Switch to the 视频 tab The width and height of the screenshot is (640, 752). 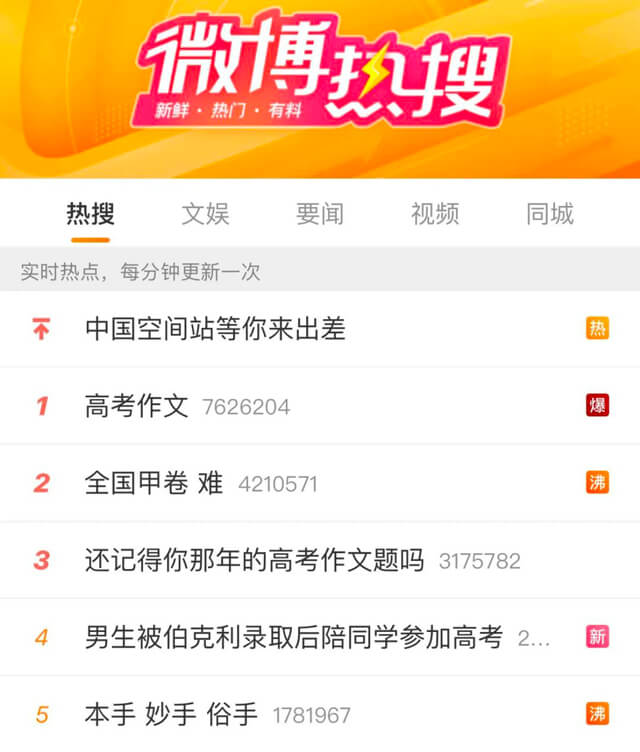click(x=435, y=213)
